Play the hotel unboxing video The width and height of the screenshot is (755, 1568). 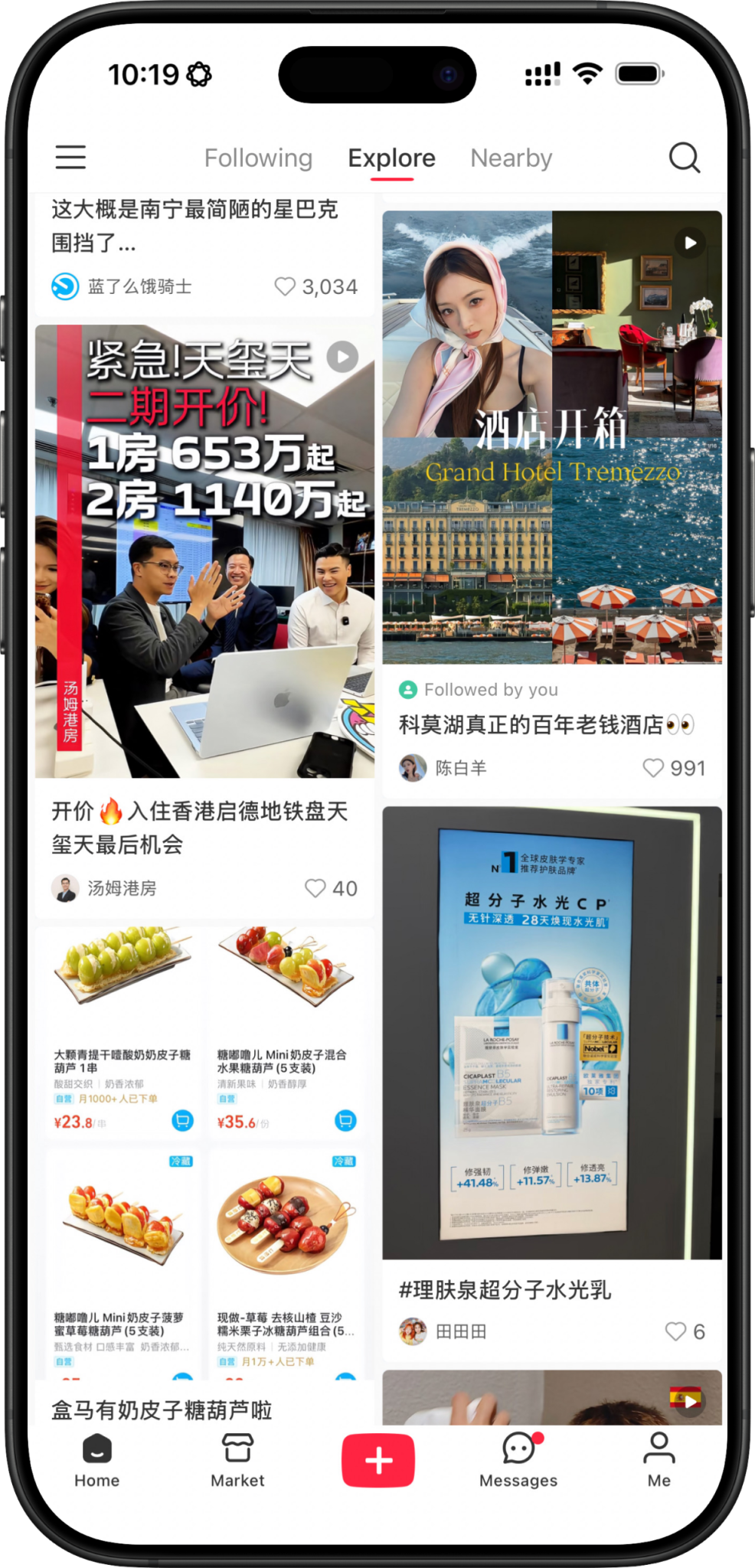690,242
